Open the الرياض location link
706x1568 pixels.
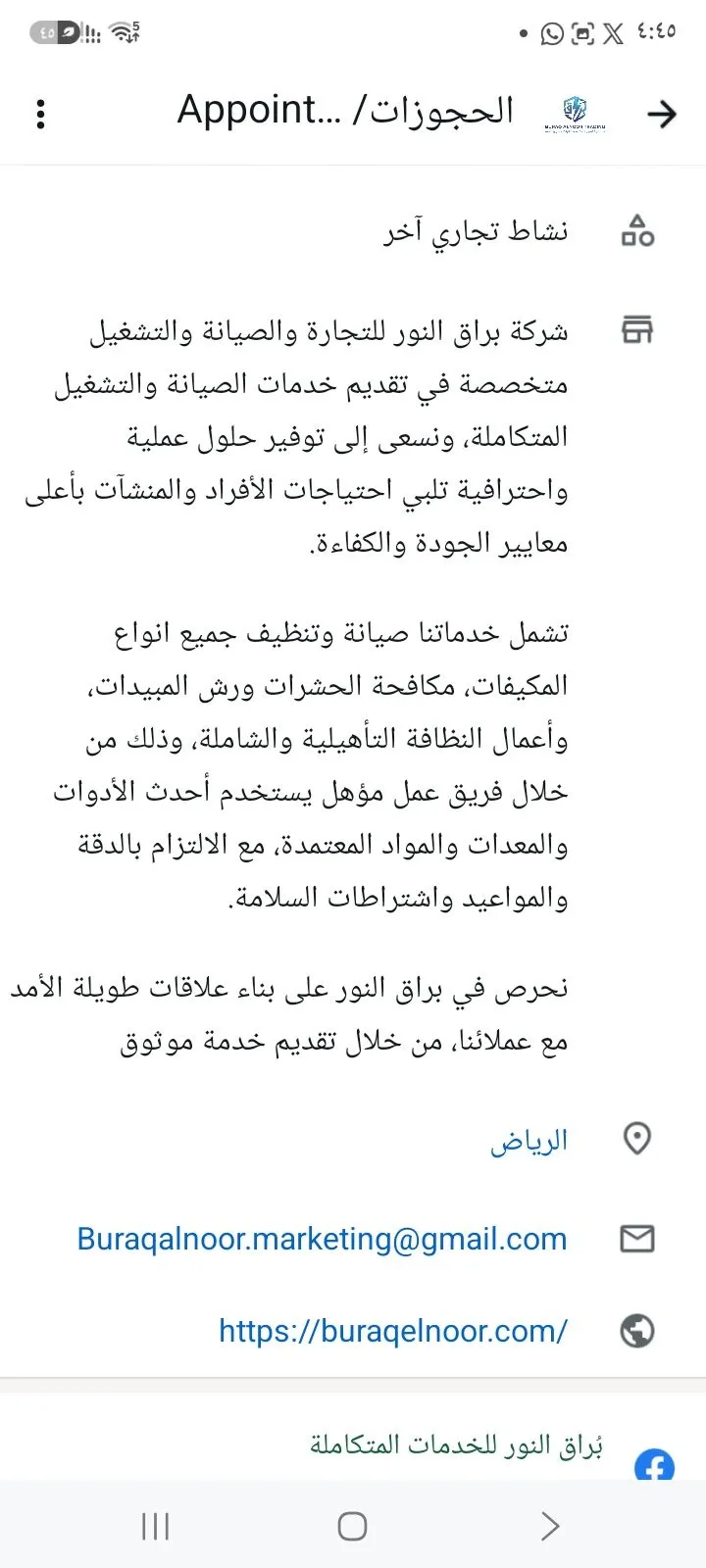click(529, 1141)
